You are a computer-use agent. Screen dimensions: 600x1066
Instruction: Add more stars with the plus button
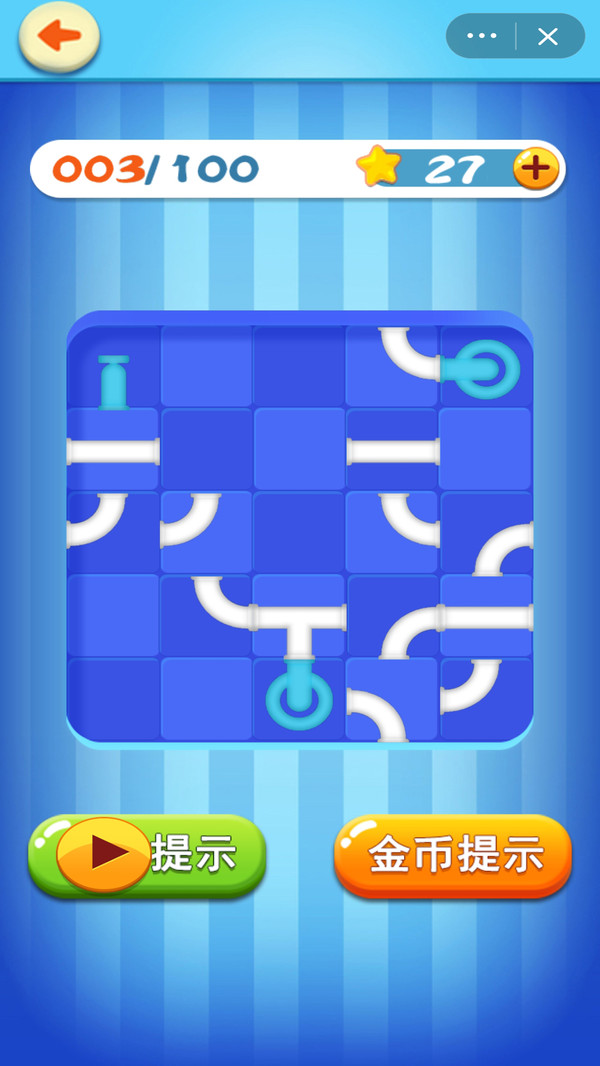click(536, 169)
